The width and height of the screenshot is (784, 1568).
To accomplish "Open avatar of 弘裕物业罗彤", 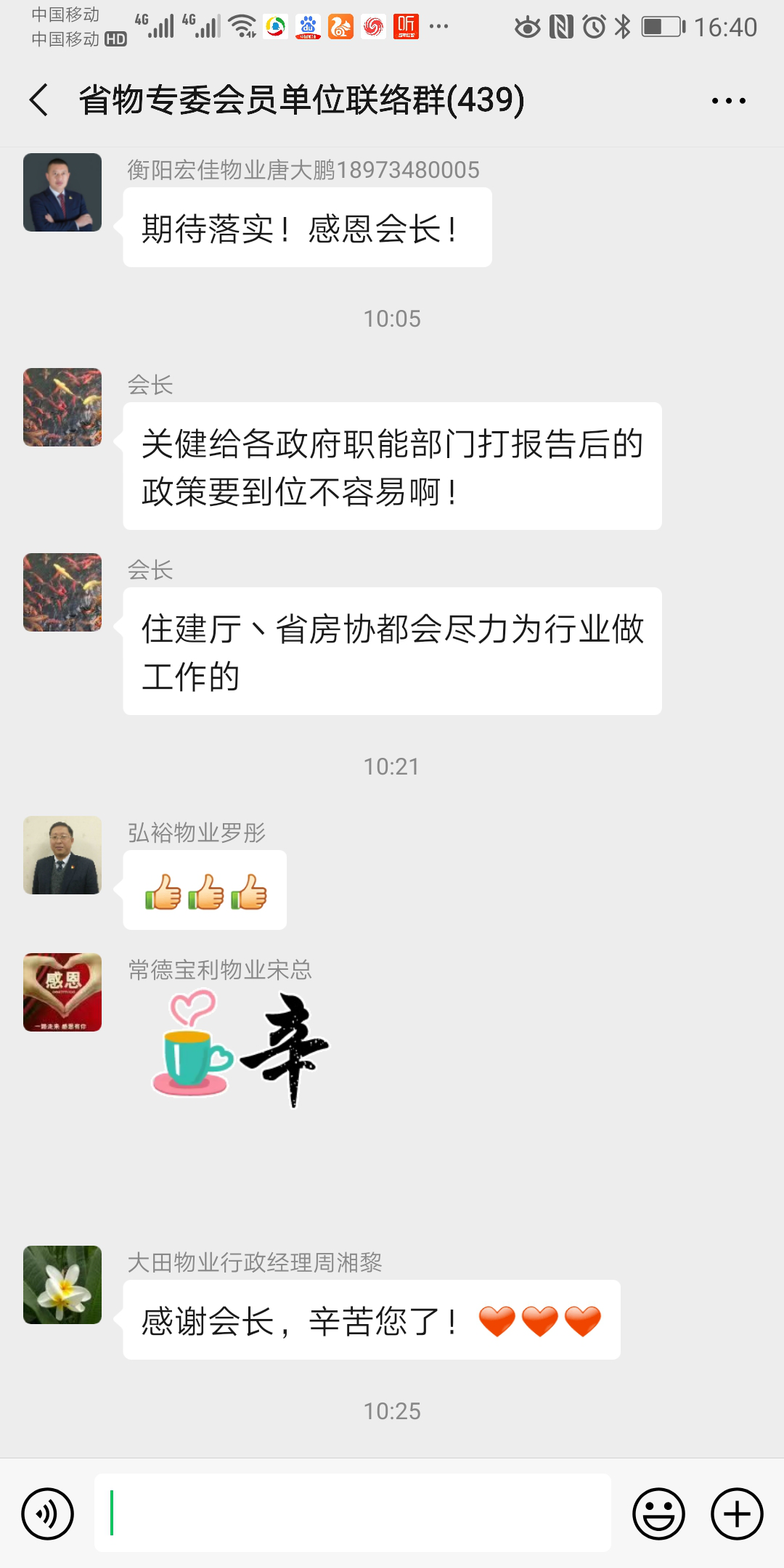I will click(62, 855).
